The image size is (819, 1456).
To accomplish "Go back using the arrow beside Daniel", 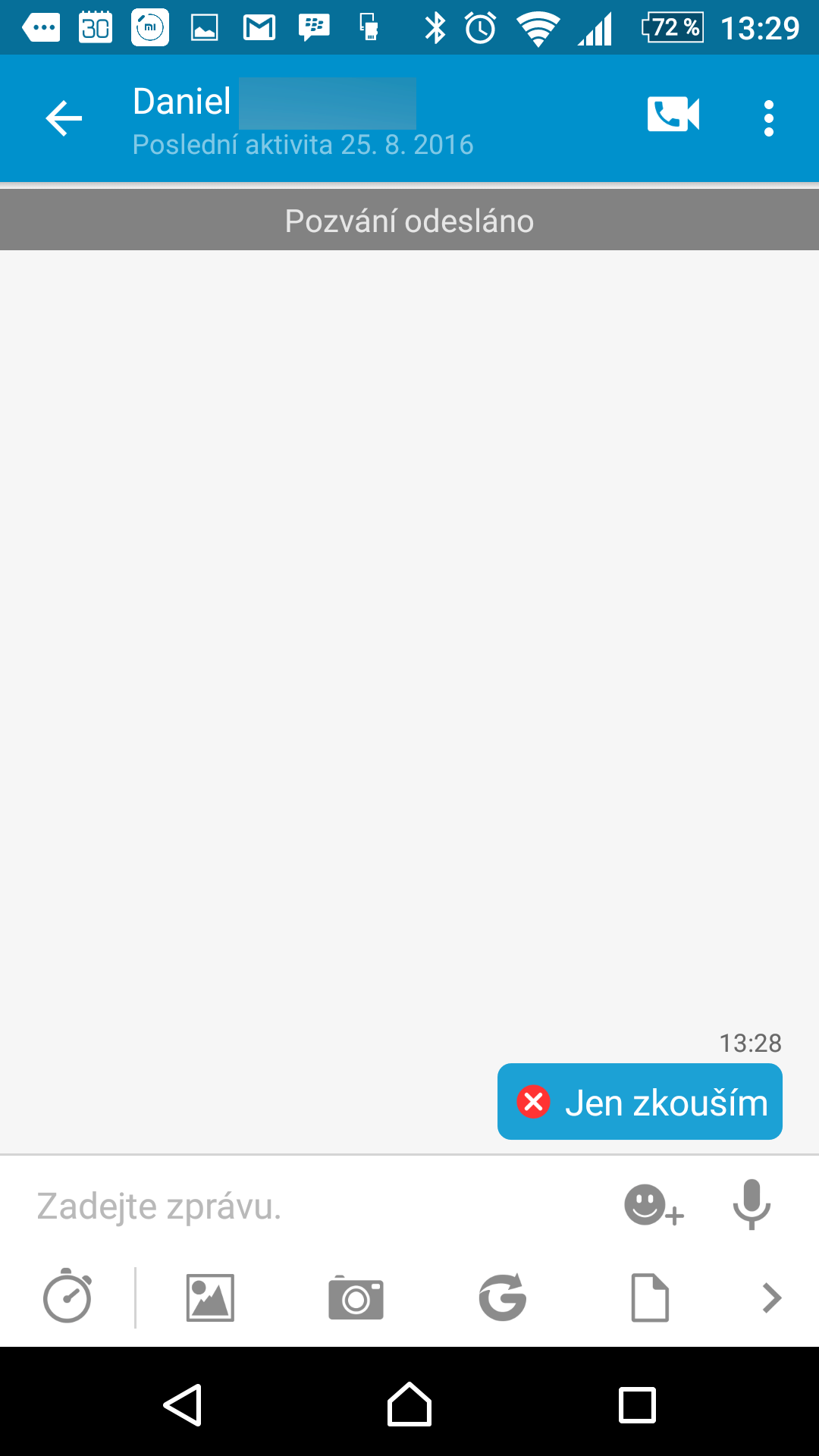I will 64,118.
